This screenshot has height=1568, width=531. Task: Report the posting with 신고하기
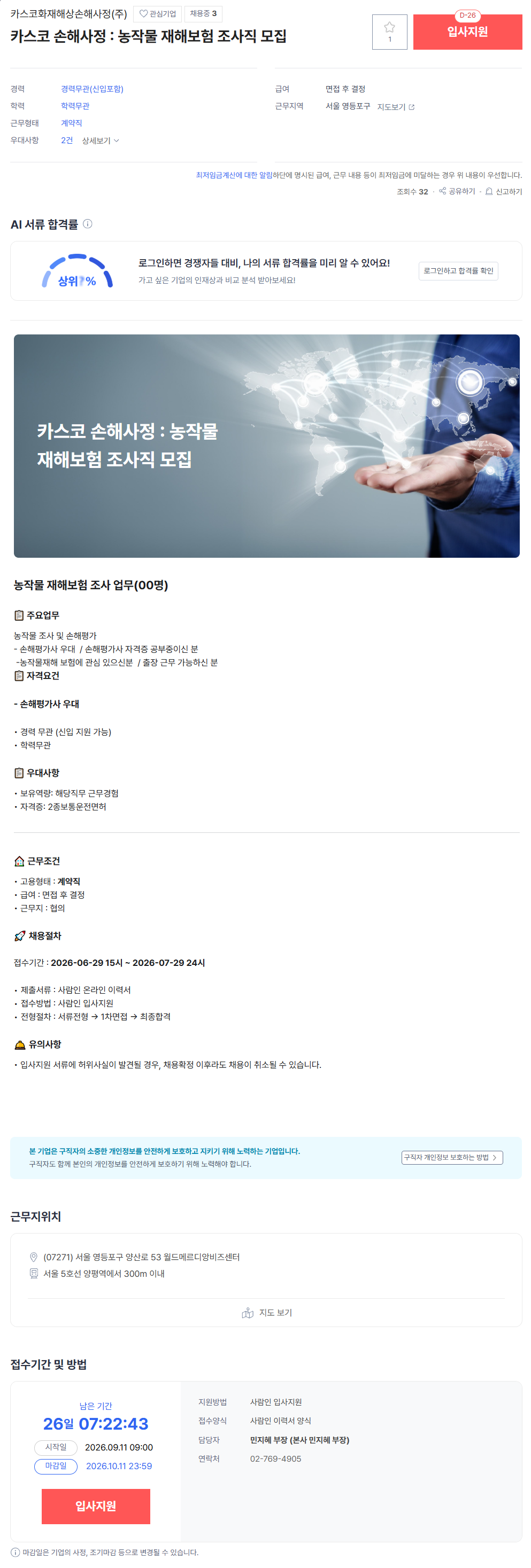[503, 192]
